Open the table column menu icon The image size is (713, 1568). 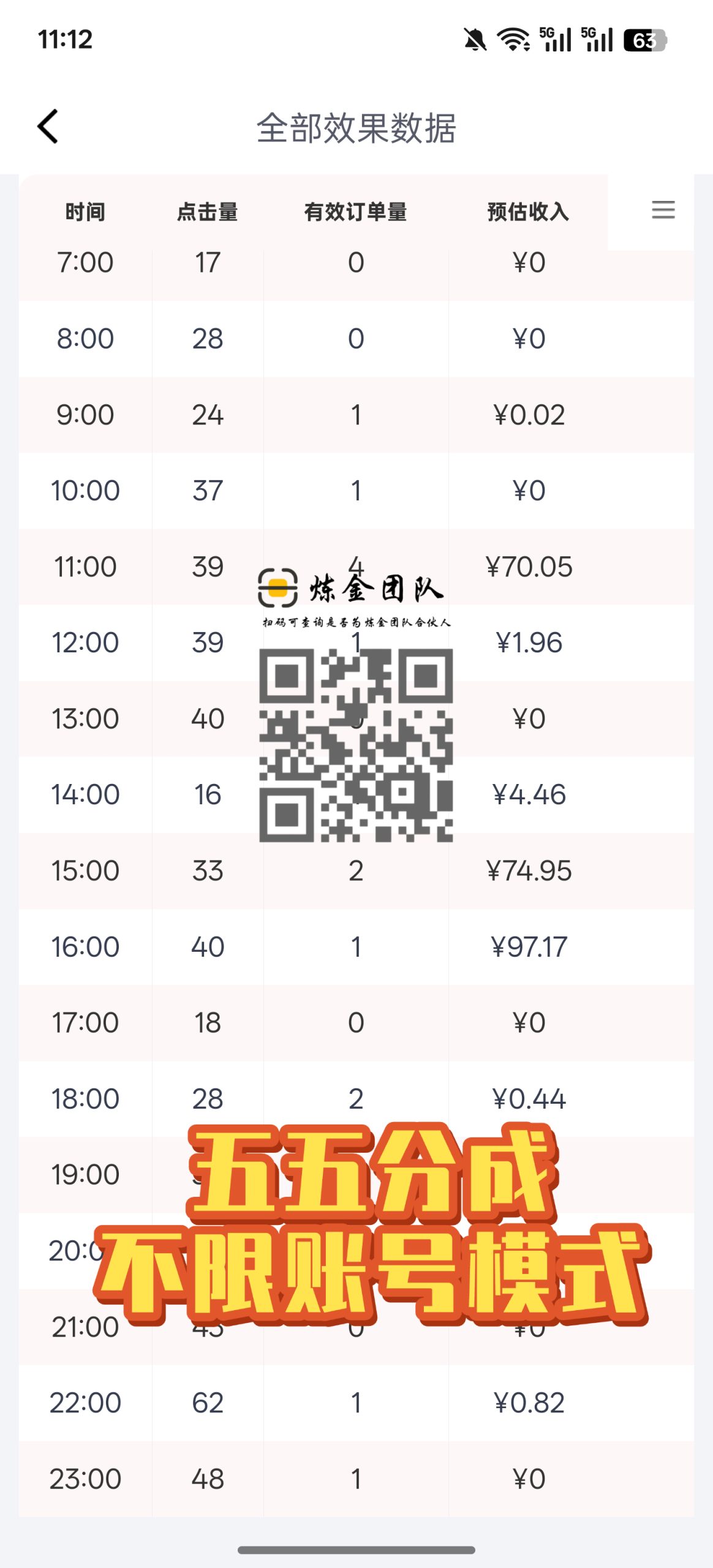point(663,210)
